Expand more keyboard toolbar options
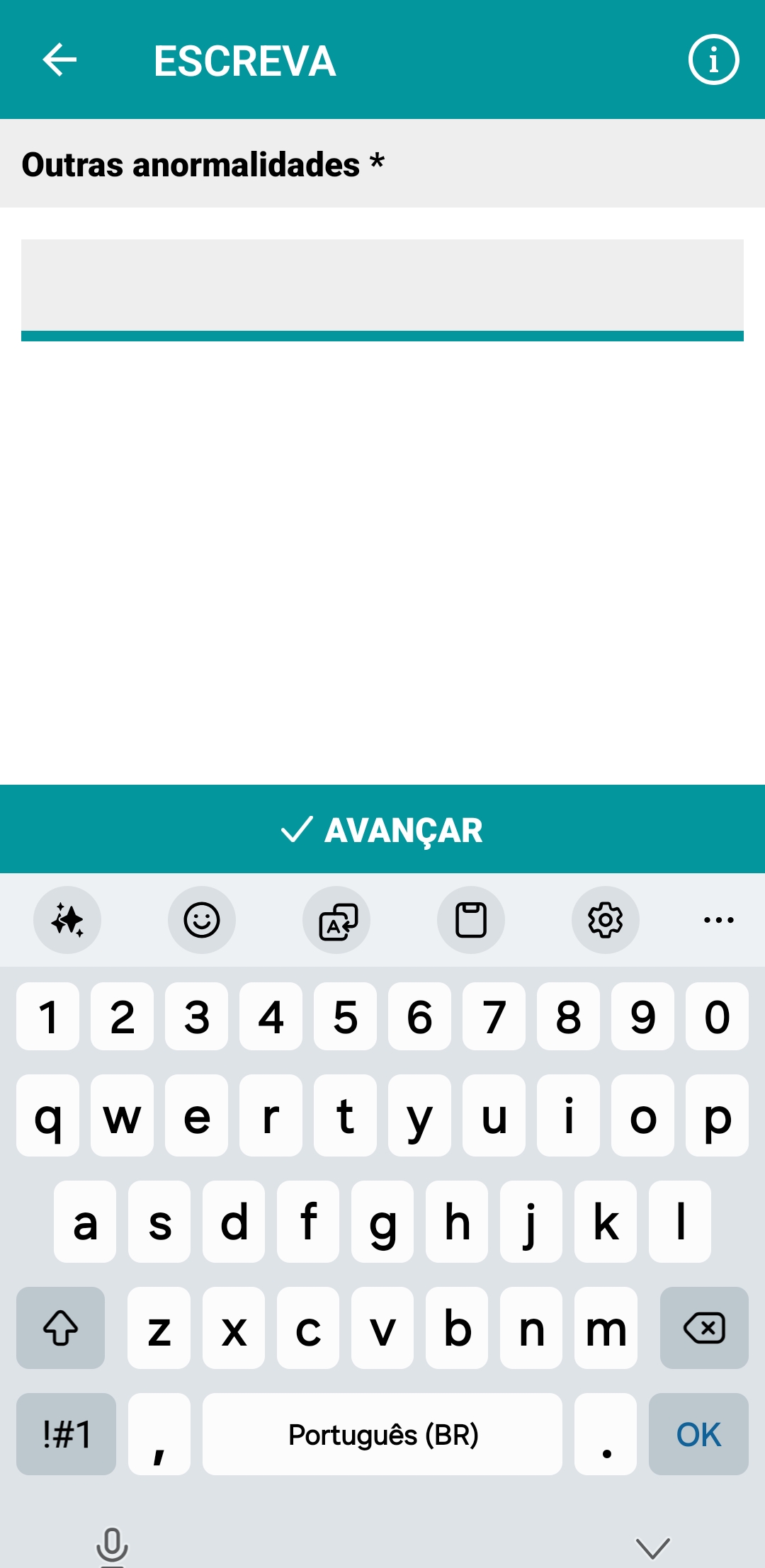 [x=719, y=920]
